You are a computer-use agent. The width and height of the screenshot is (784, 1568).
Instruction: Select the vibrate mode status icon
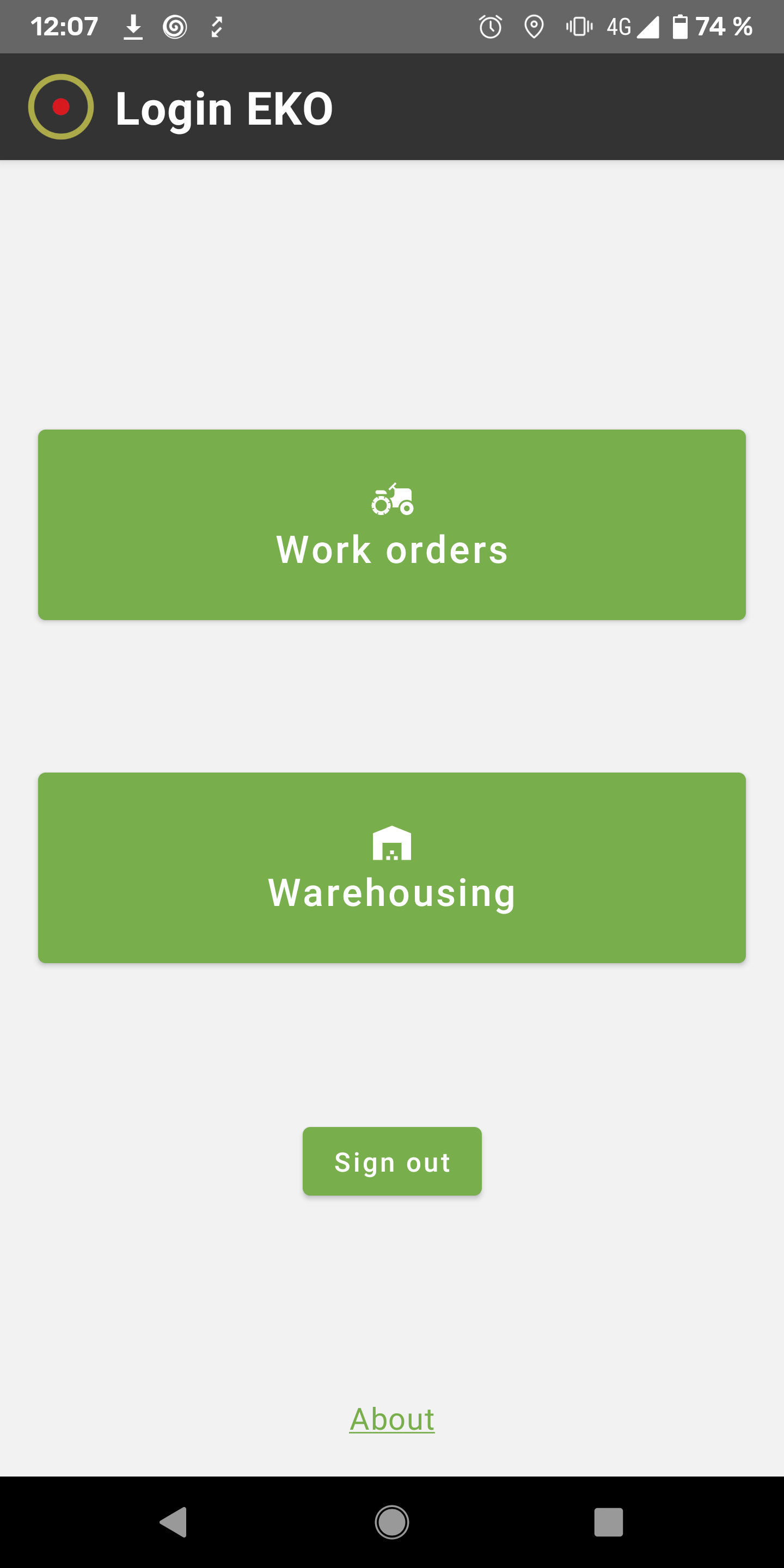point(578,26)
